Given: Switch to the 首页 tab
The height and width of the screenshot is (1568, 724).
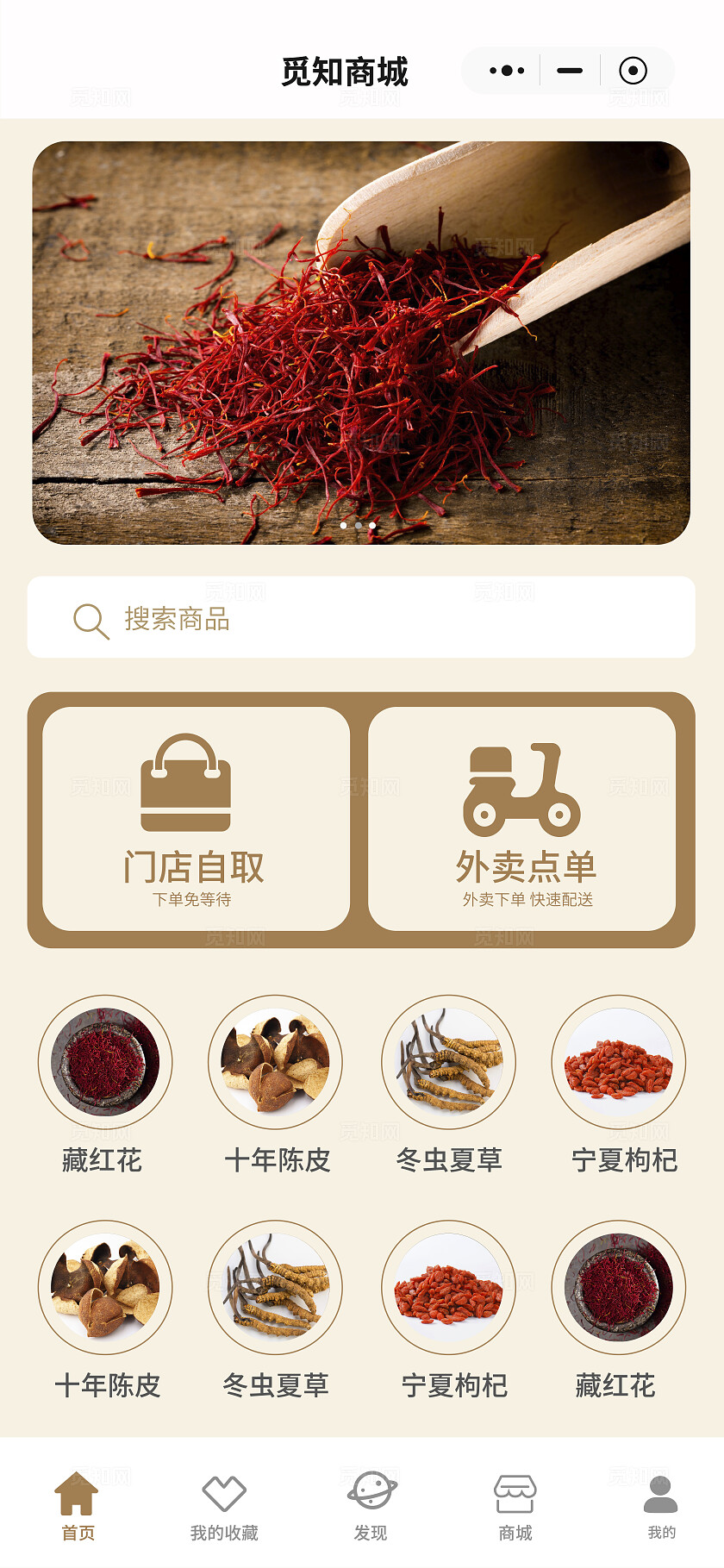Looking at the screenshot, I should [x=76, y=1513].
